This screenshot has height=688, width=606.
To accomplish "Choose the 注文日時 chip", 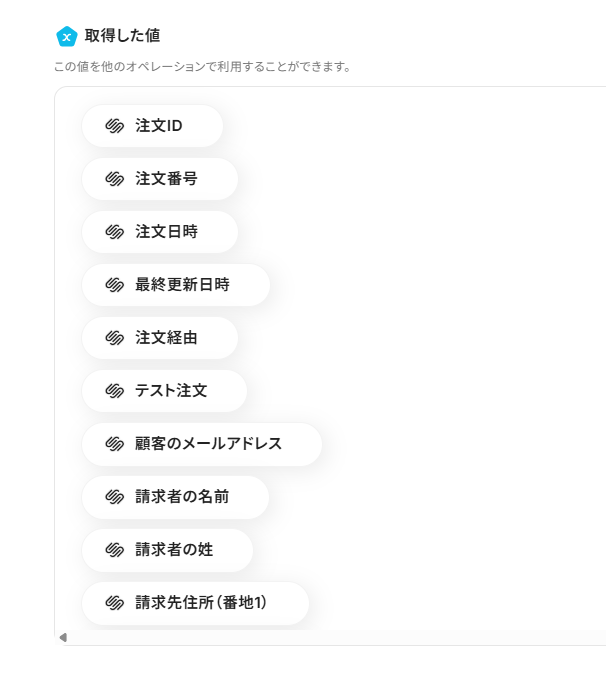I will [x=160, y=232].
